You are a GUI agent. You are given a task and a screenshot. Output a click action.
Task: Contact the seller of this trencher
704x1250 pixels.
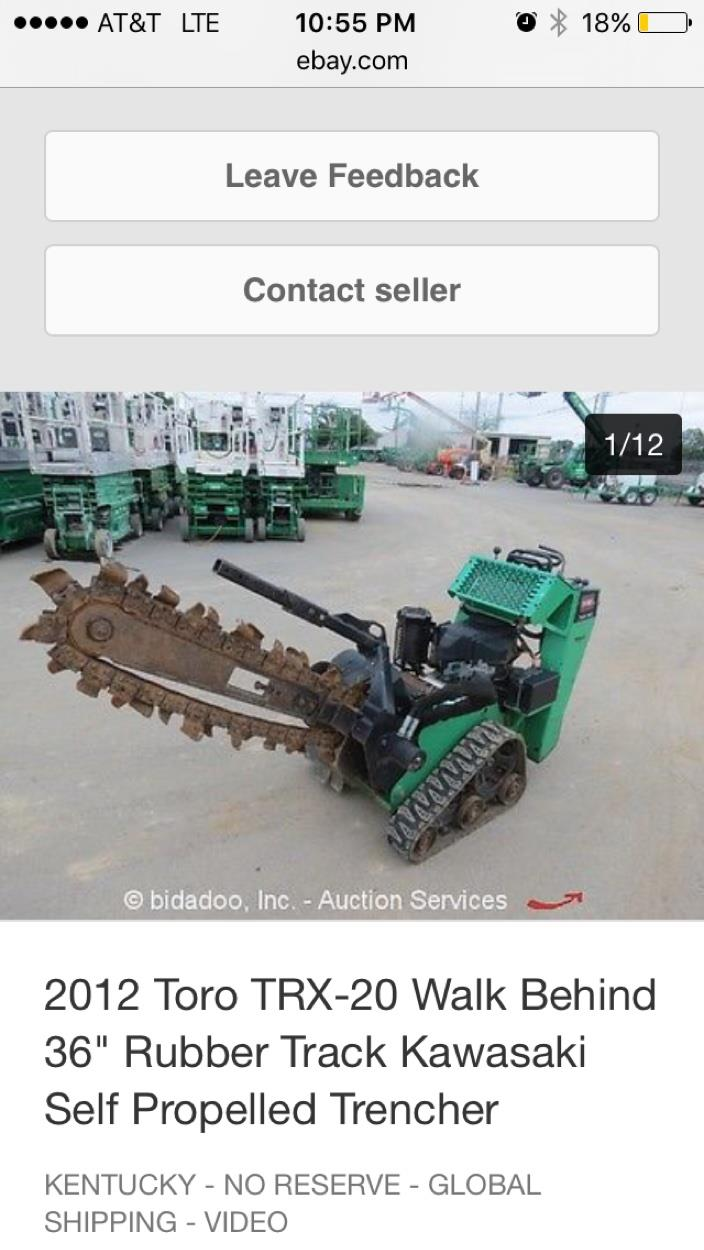[x=352, y=290]
